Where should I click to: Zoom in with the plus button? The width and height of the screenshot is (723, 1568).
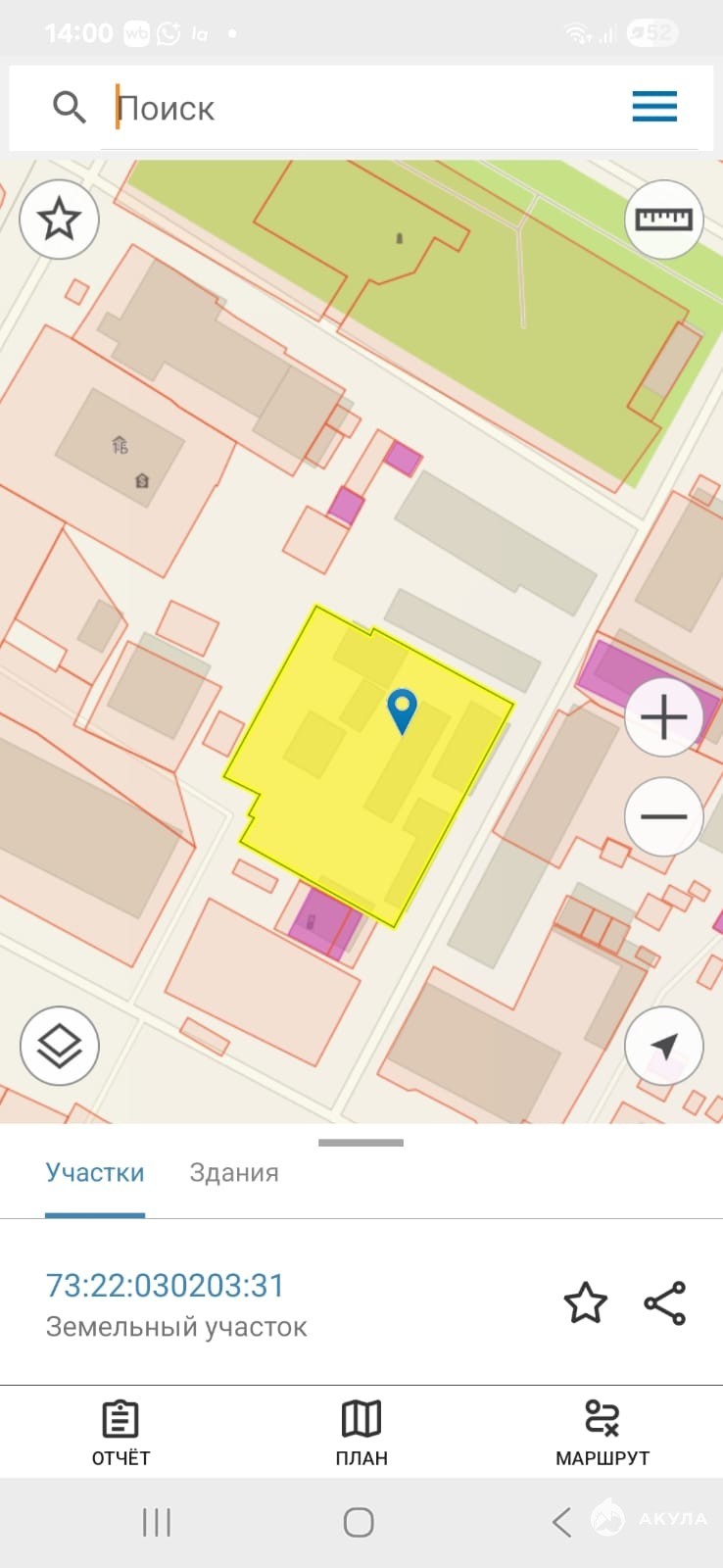point(663,717)
